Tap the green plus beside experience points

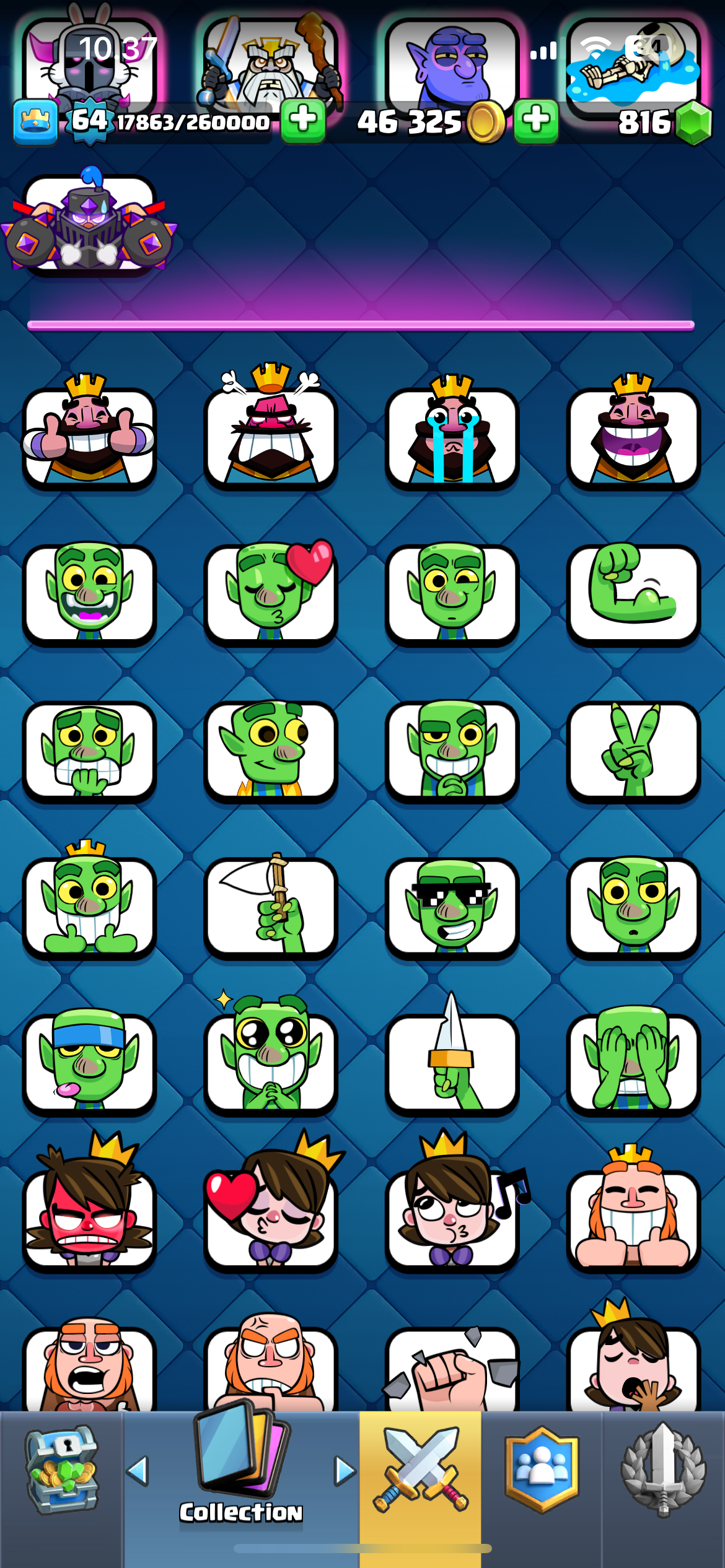[x=303, y=121]
